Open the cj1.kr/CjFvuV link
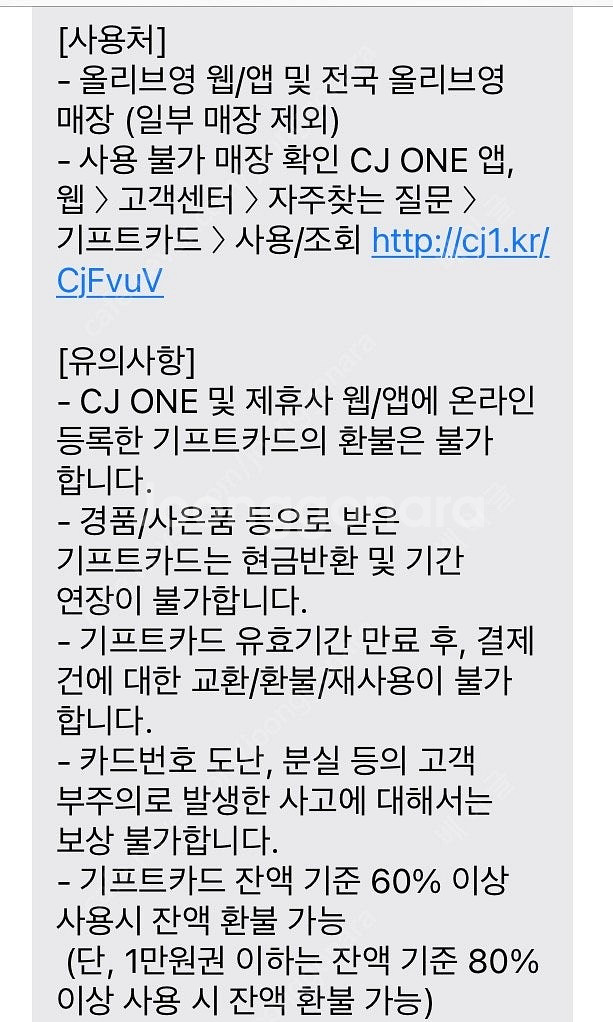613x1022 pixels. click(459, 243)
